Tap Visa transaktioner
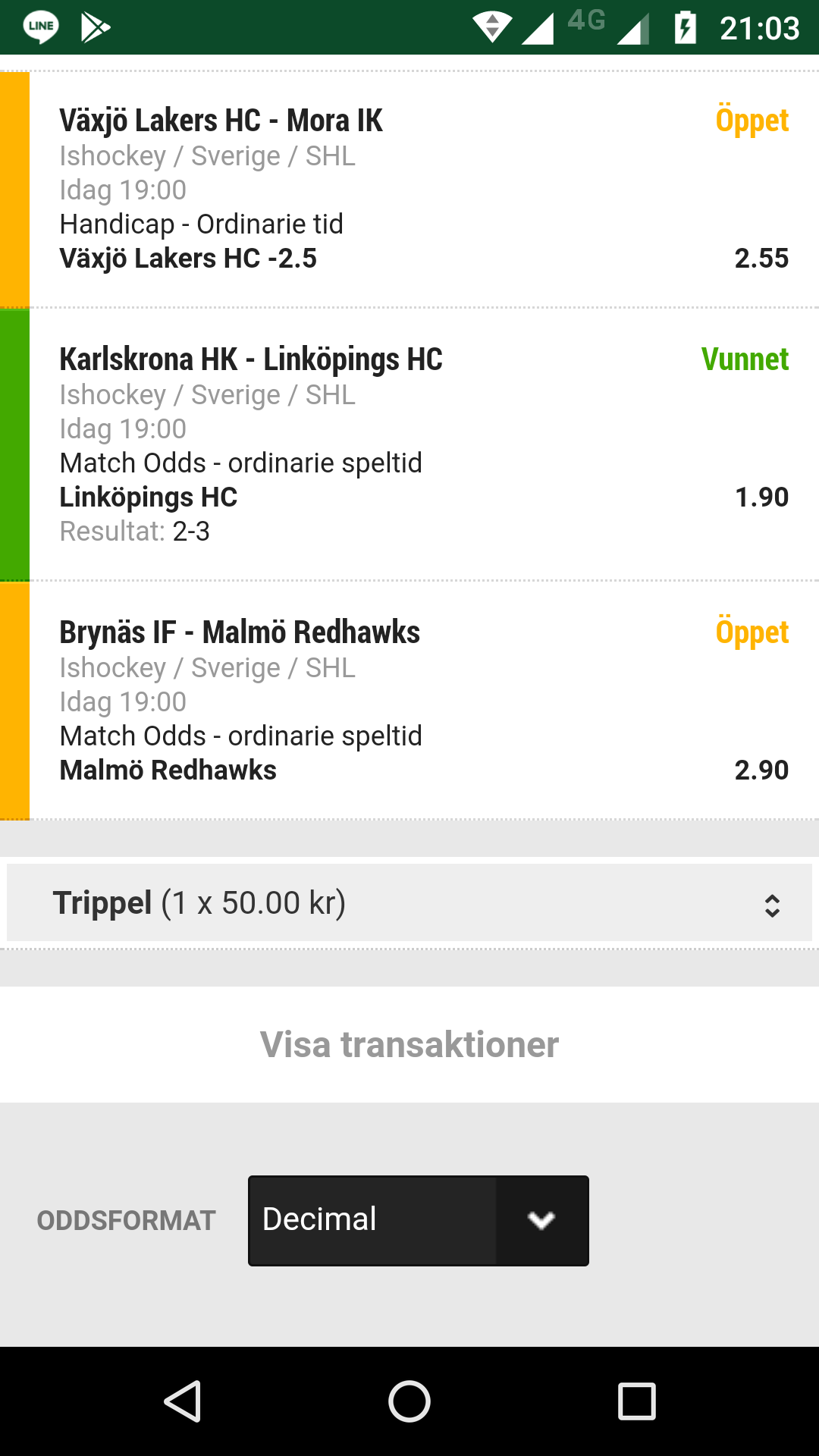Image resolution: width=819 pixels, height=1456 pixels. (409, 1044)
